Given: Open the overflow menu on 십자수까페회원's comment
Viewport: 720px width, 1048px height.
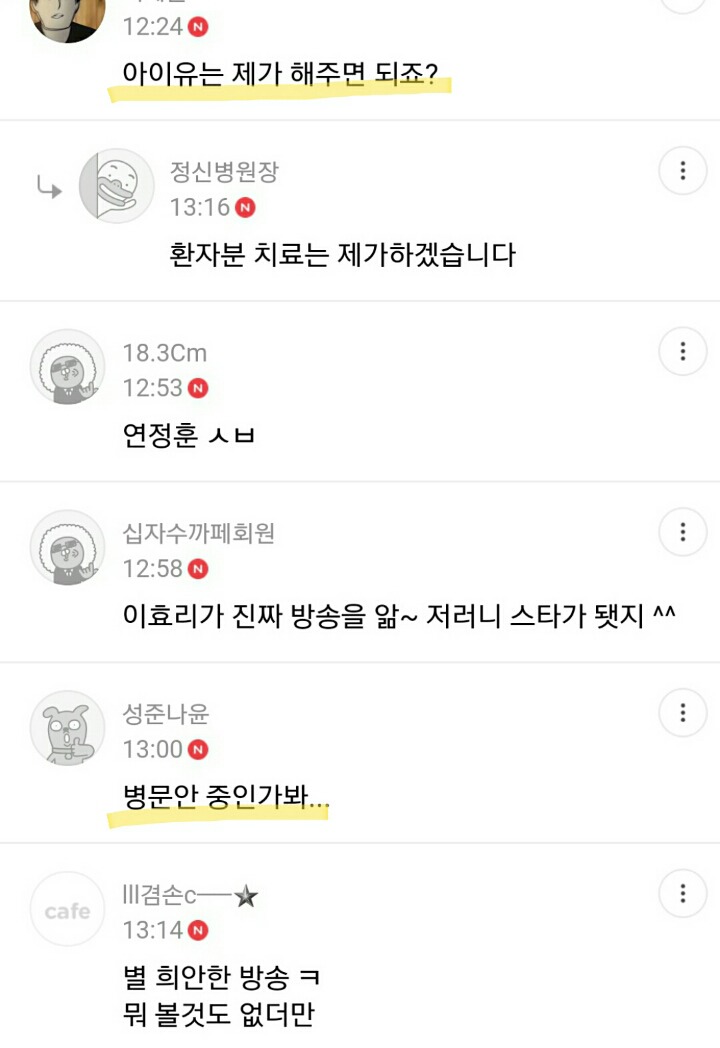Looking at the screenshot, I should 683,532.
